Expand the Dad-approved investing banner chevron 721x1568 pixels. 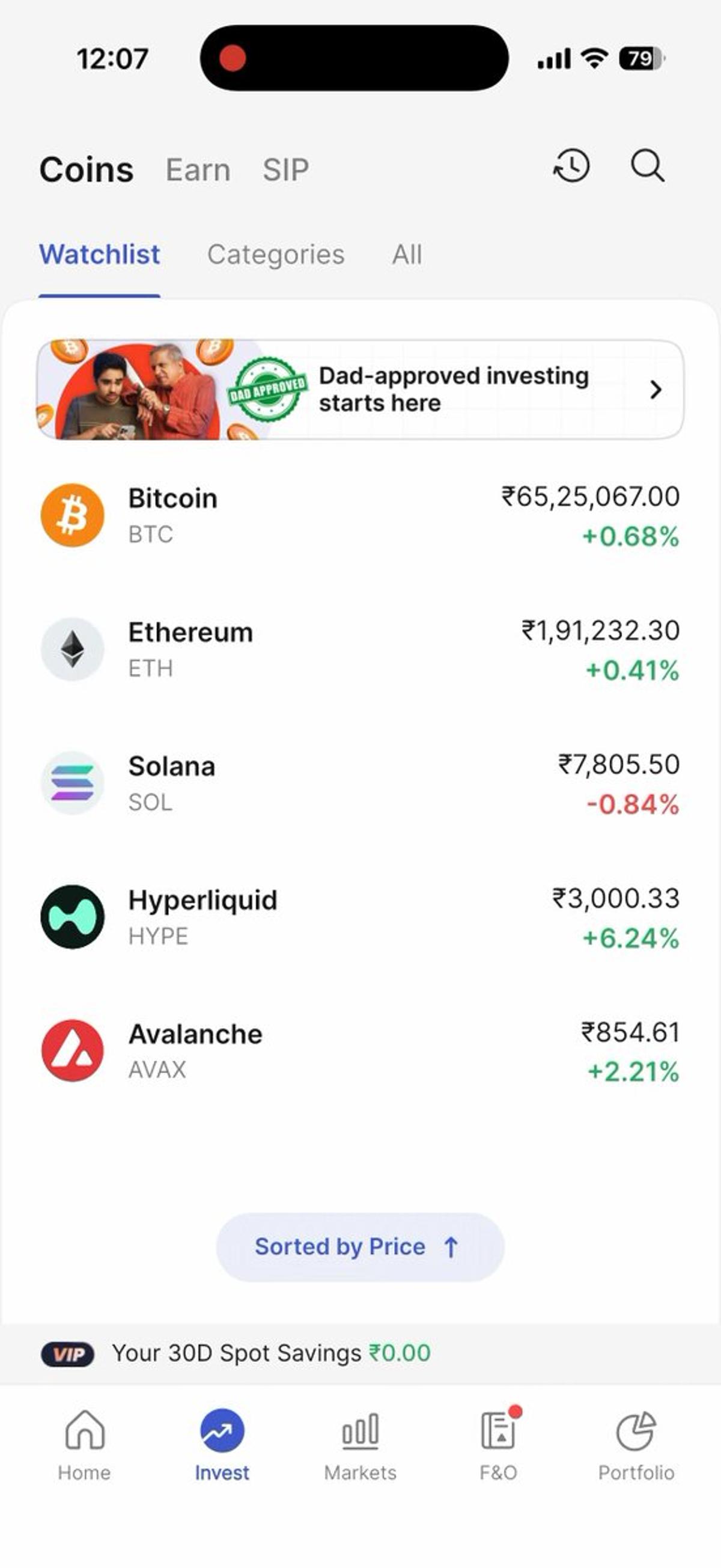pos(656,390)
